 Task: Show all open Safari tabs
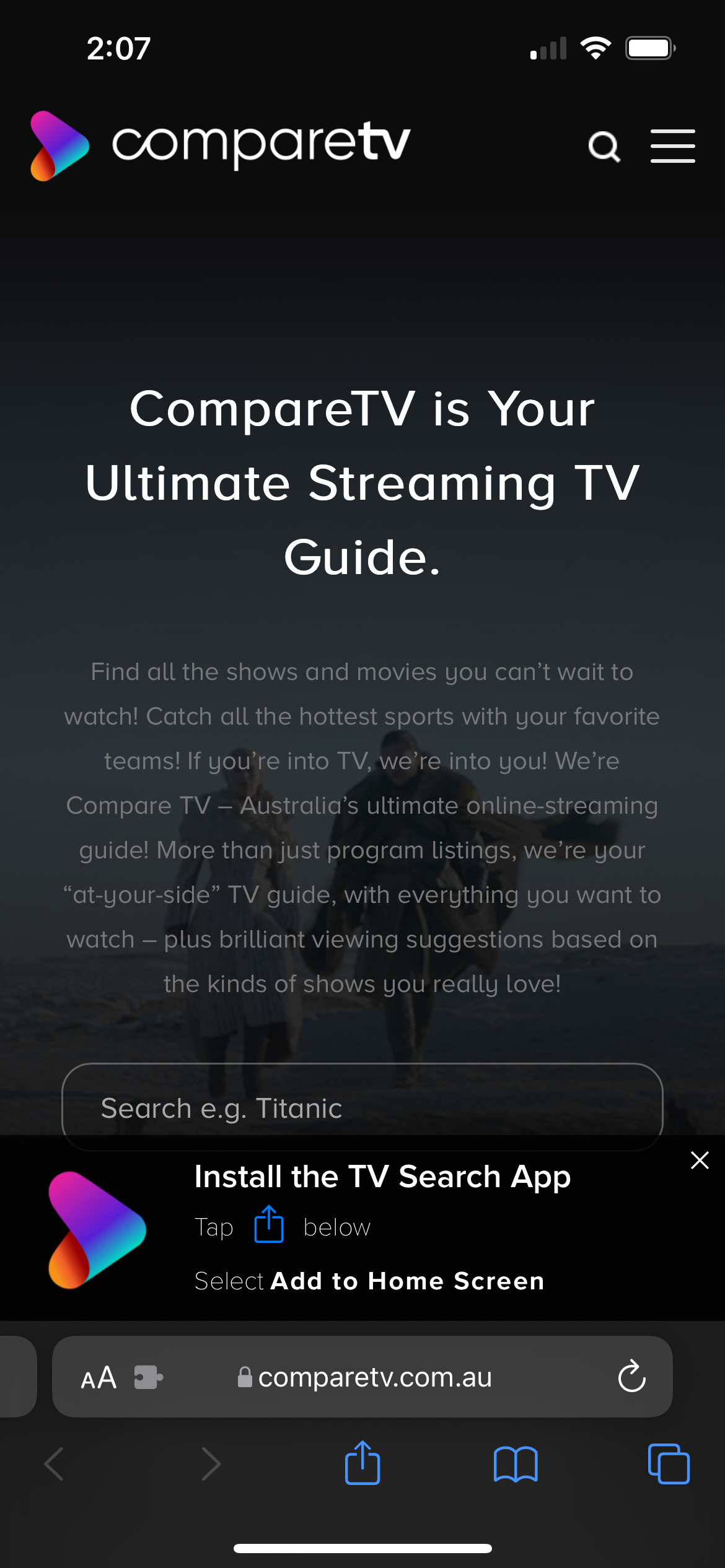pos(669,1464)
